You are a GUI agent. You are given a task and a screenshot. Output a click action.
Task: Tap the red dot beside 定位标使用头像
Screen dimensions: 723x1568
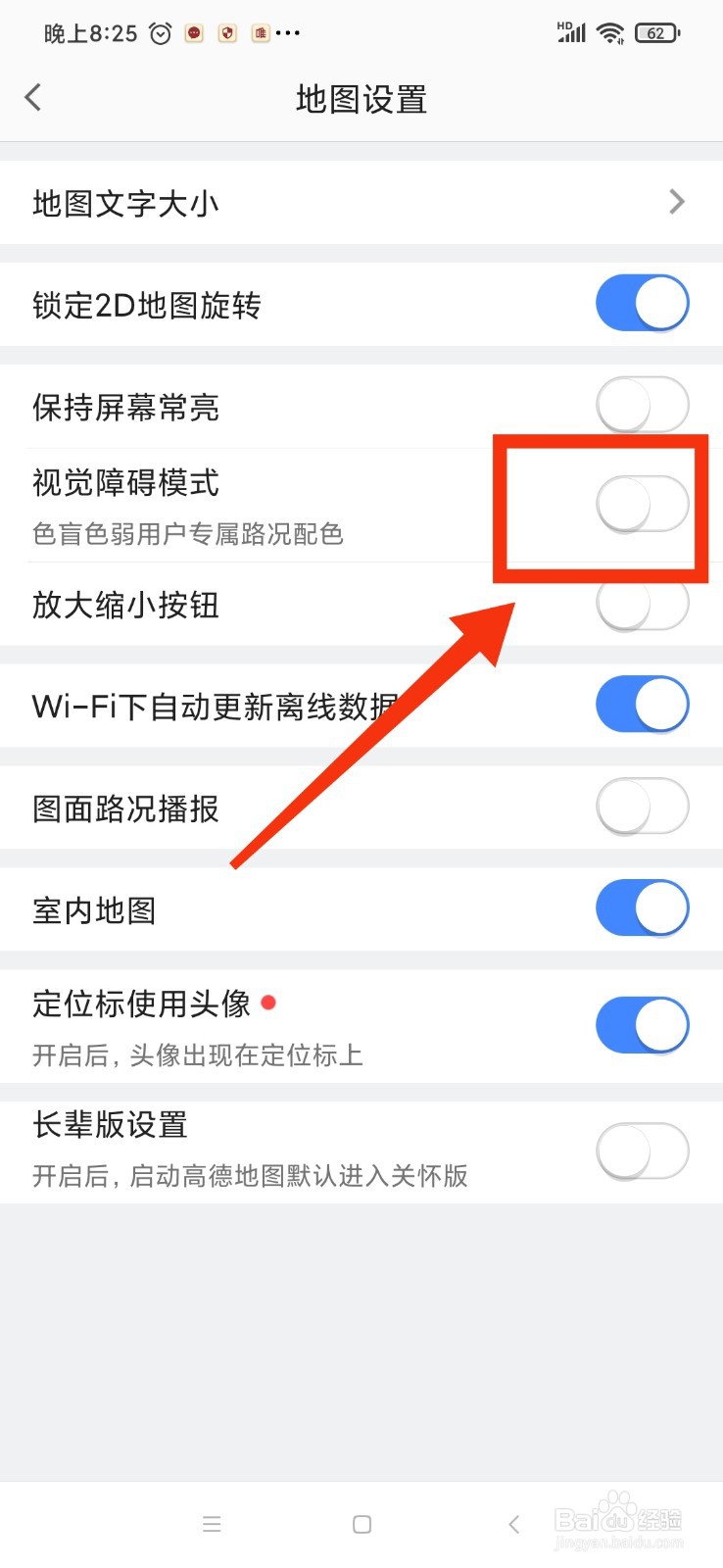tap(269, 1003)
